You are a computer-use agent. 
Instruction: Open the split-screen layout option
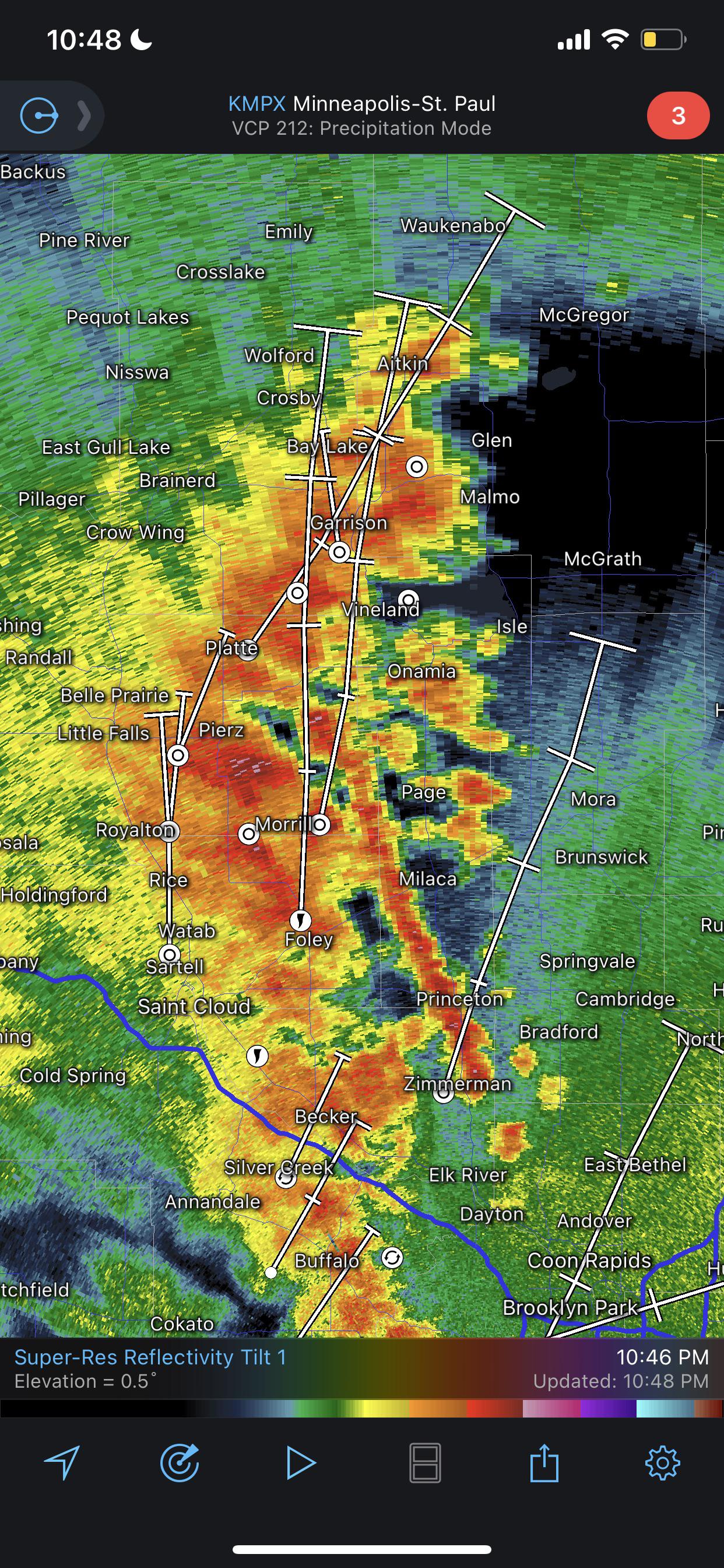click(425, 1462)
